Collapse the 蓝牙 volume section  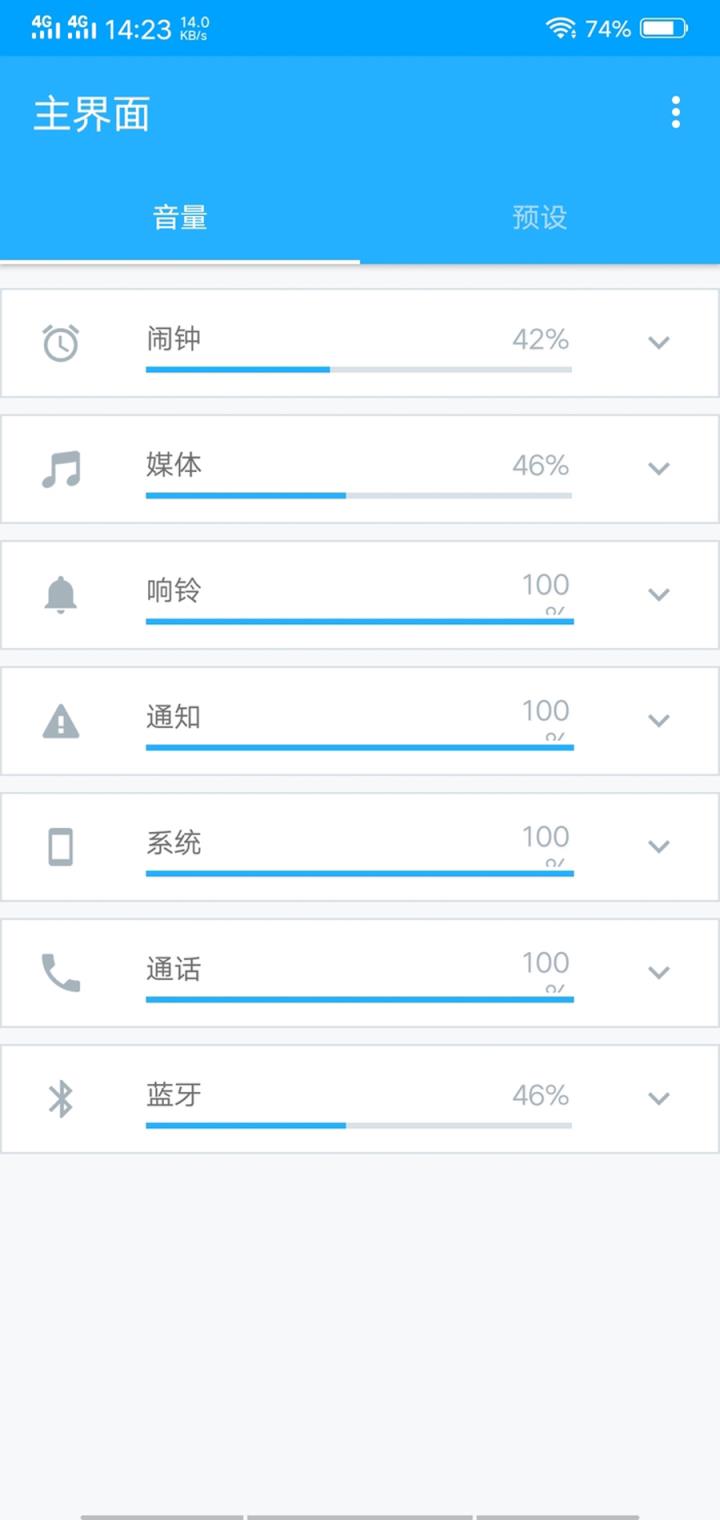pos(659,1098)
